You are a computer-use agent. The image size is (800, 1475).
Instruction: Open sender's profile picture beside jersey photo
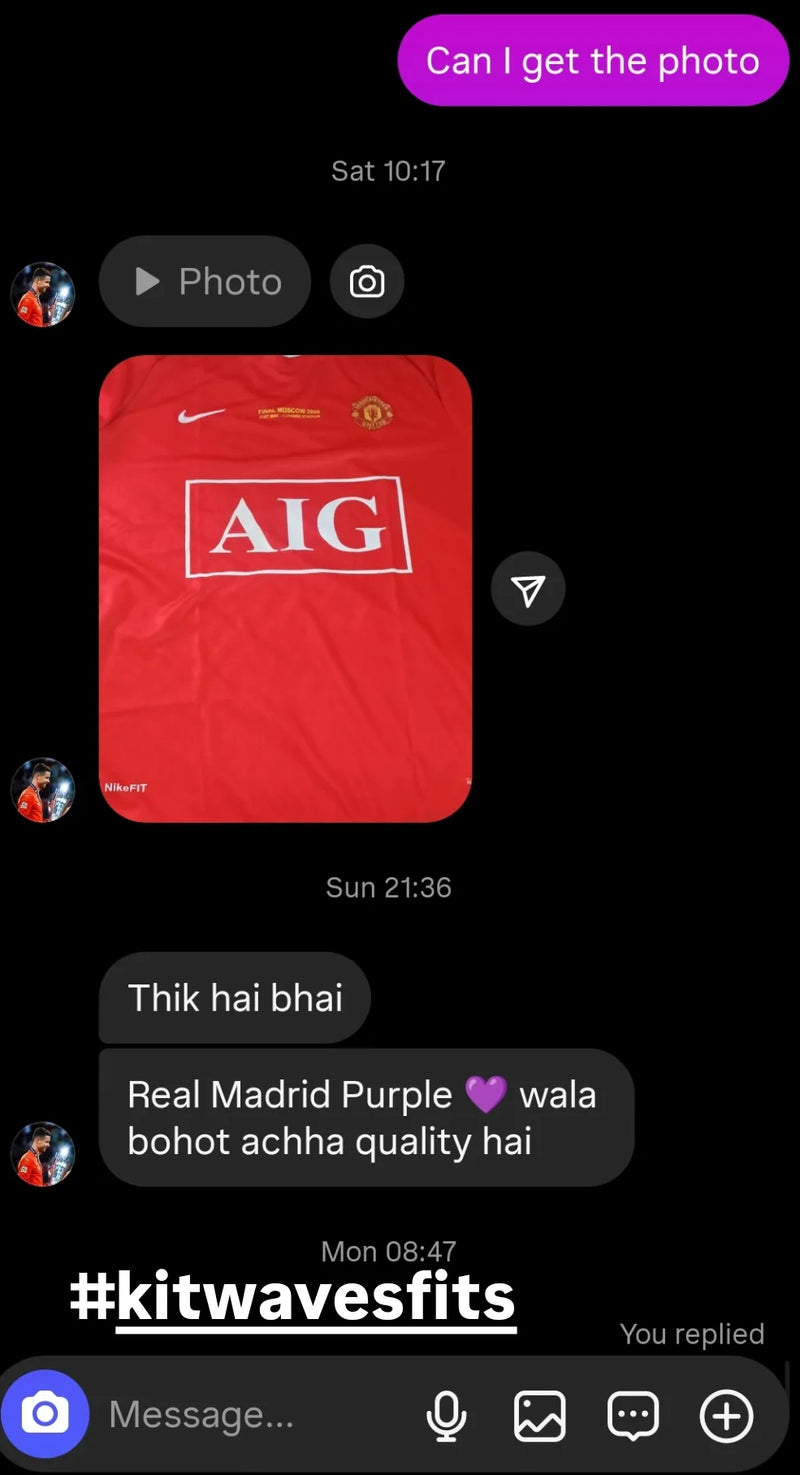[43, 790]
